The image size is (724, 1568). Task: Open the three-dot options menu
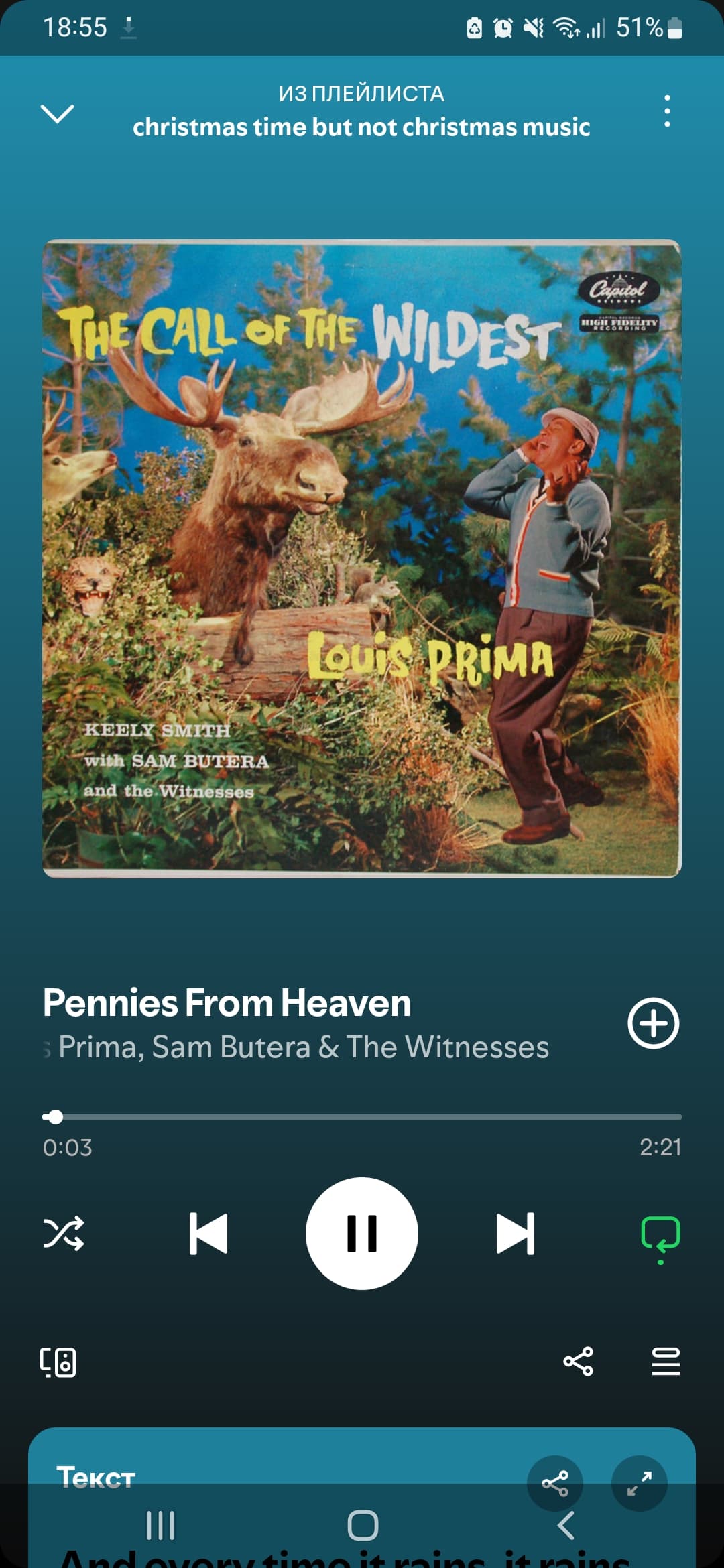point(666,111)
